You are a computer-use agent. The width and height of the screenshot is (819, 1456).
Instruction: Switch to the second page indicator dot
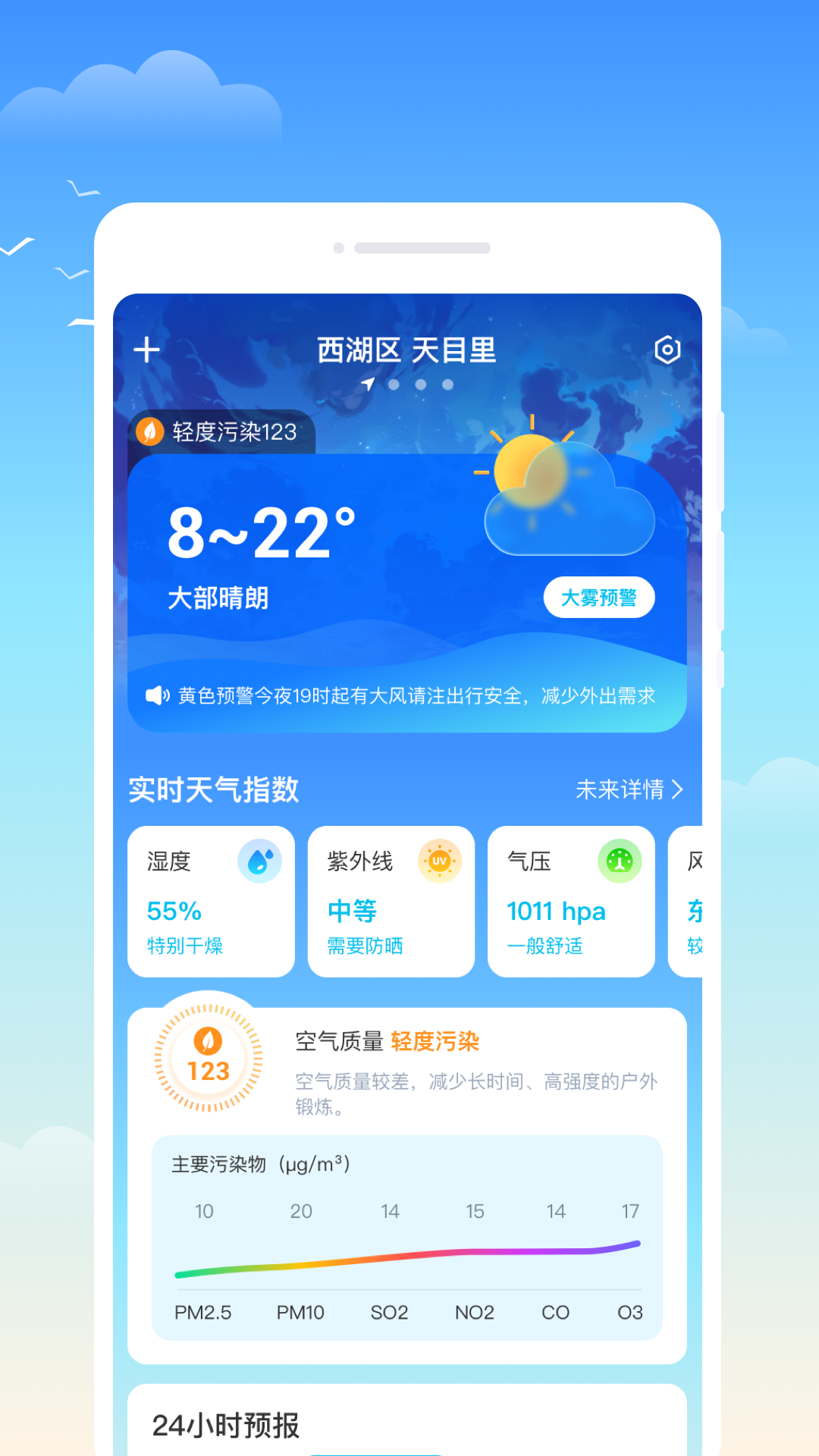tap(394, 385)
